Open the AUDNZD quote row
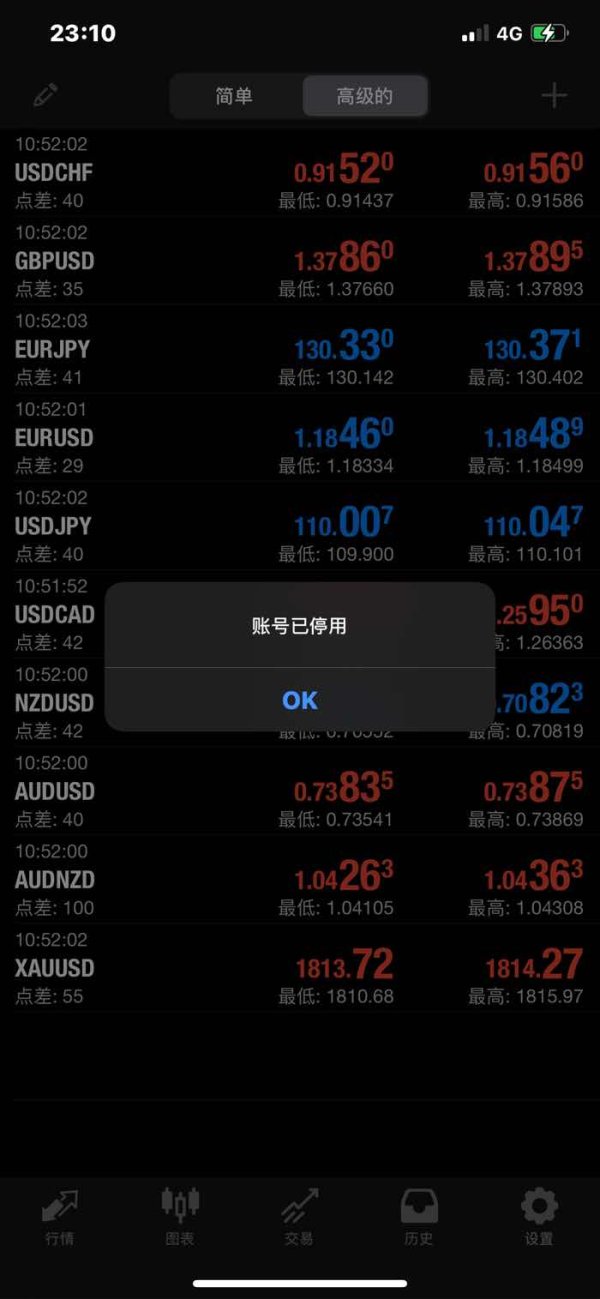600x1299 pixels. (x=300, y=879)
